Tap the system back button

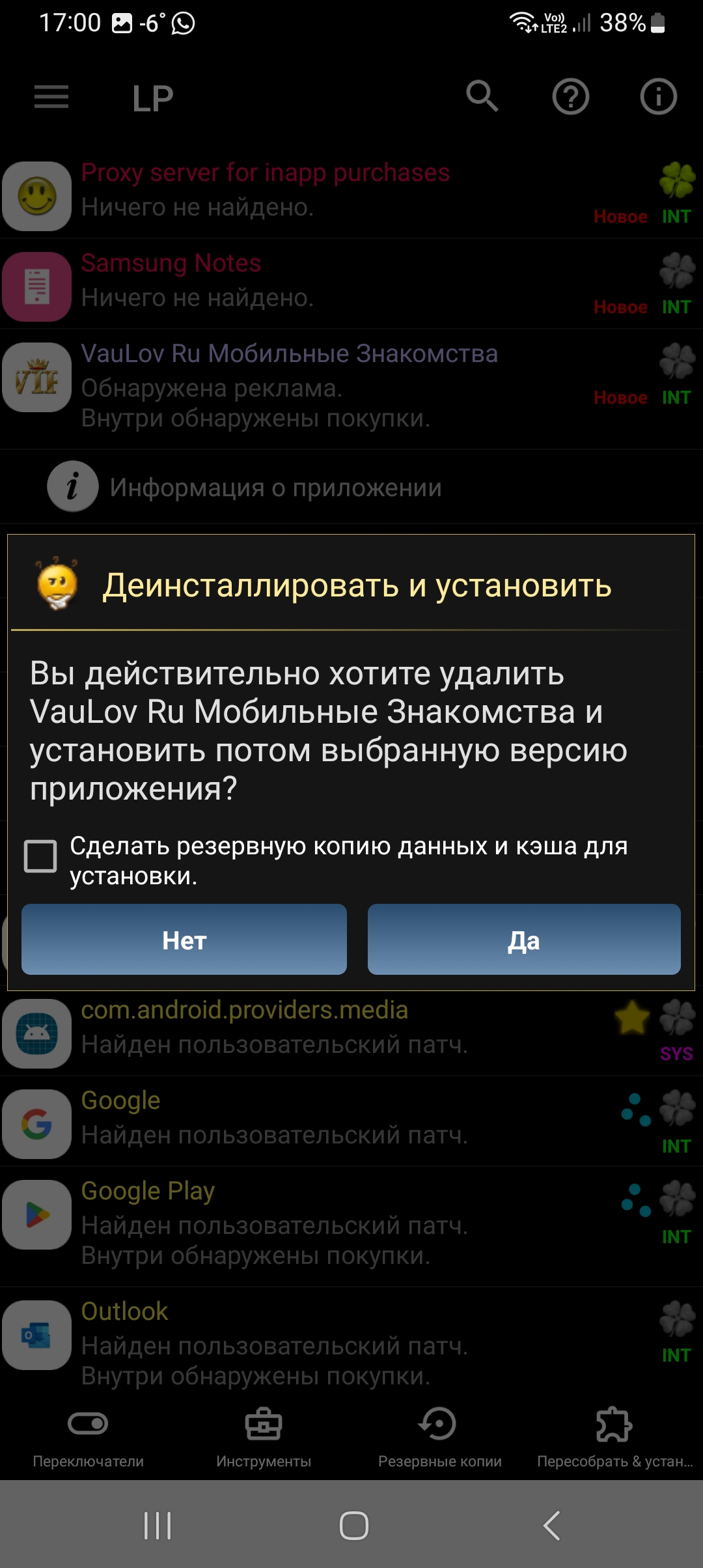[x=551, y=1525]
